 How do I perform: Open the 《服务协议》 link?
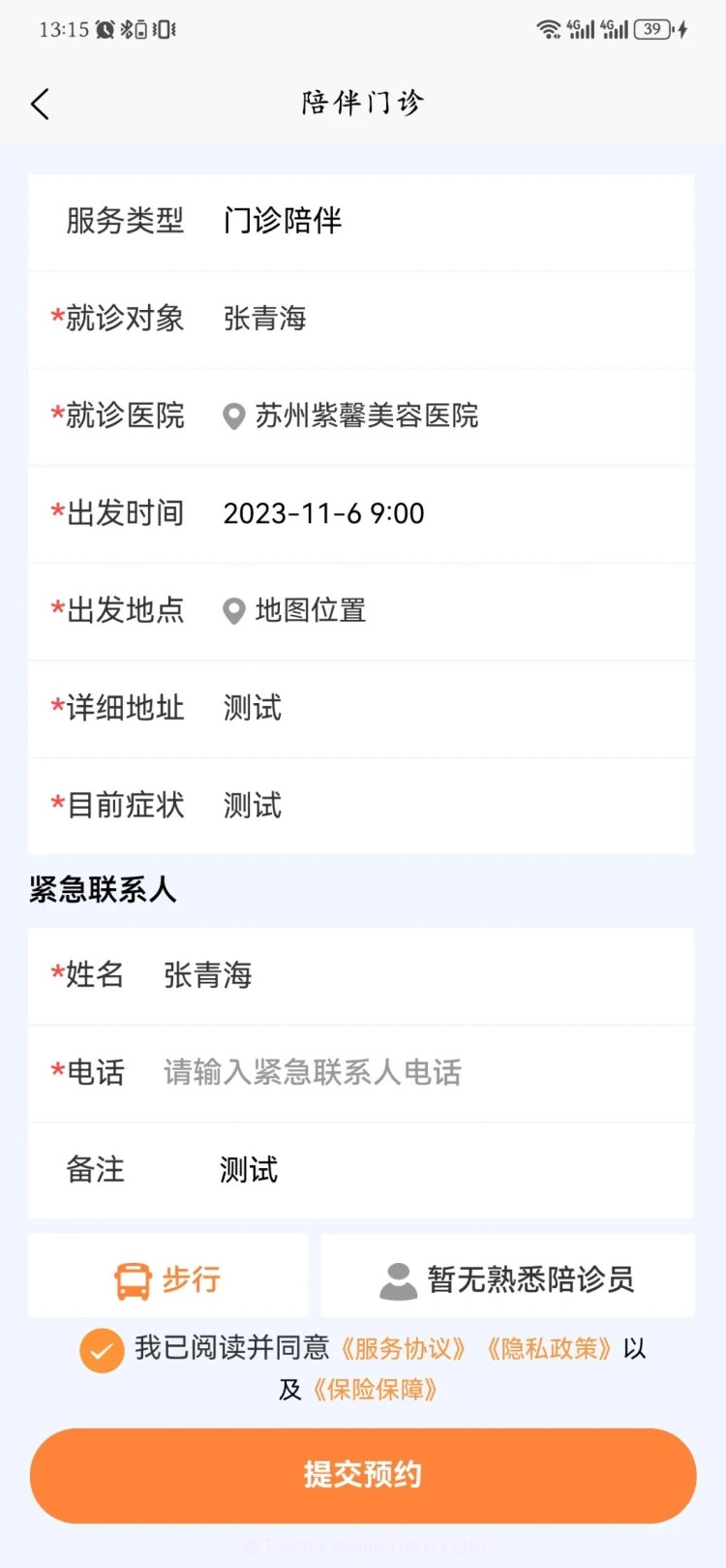coord(404,1349)
